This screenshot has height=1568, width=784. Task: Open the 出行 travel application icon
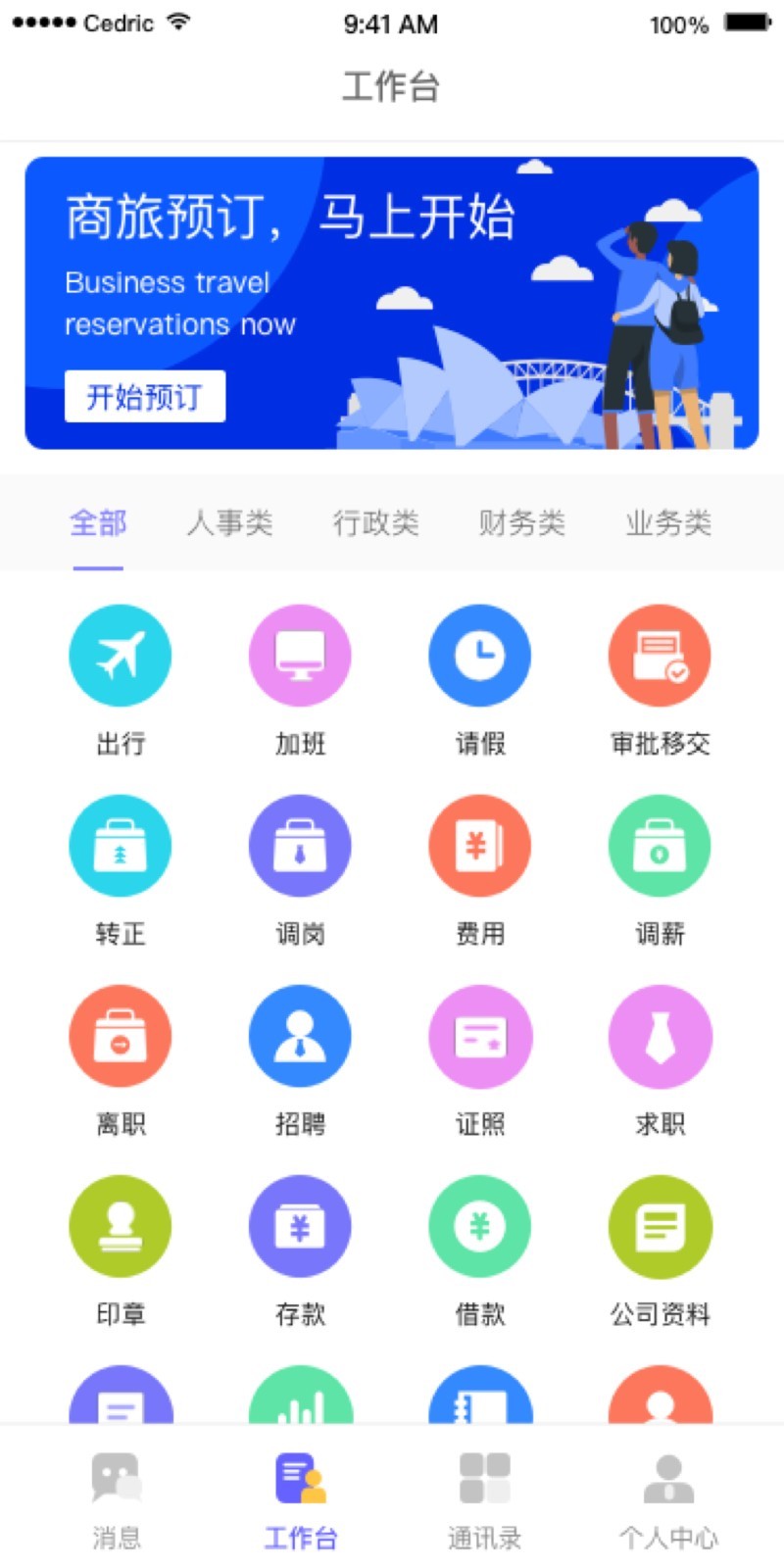(x=120, y=655)
